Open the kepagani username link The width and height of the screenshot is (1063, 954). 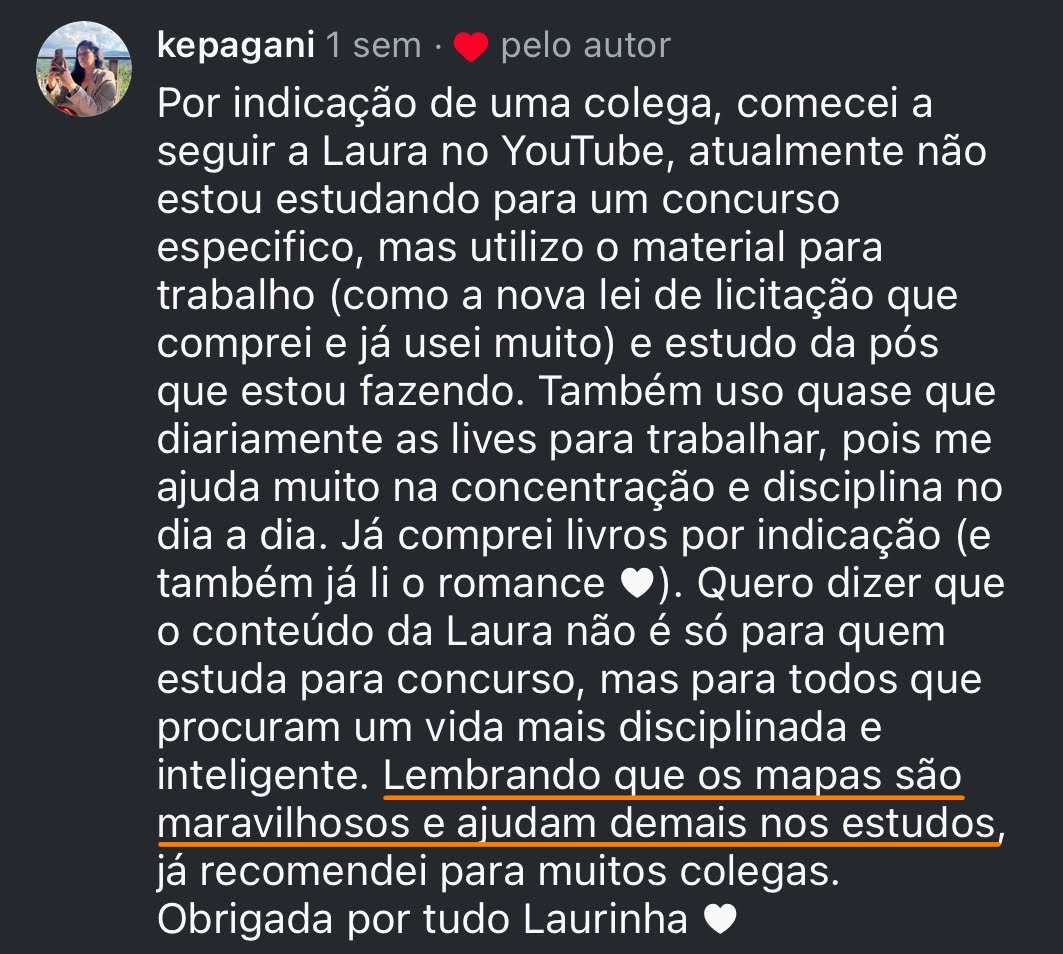[236, 45]
